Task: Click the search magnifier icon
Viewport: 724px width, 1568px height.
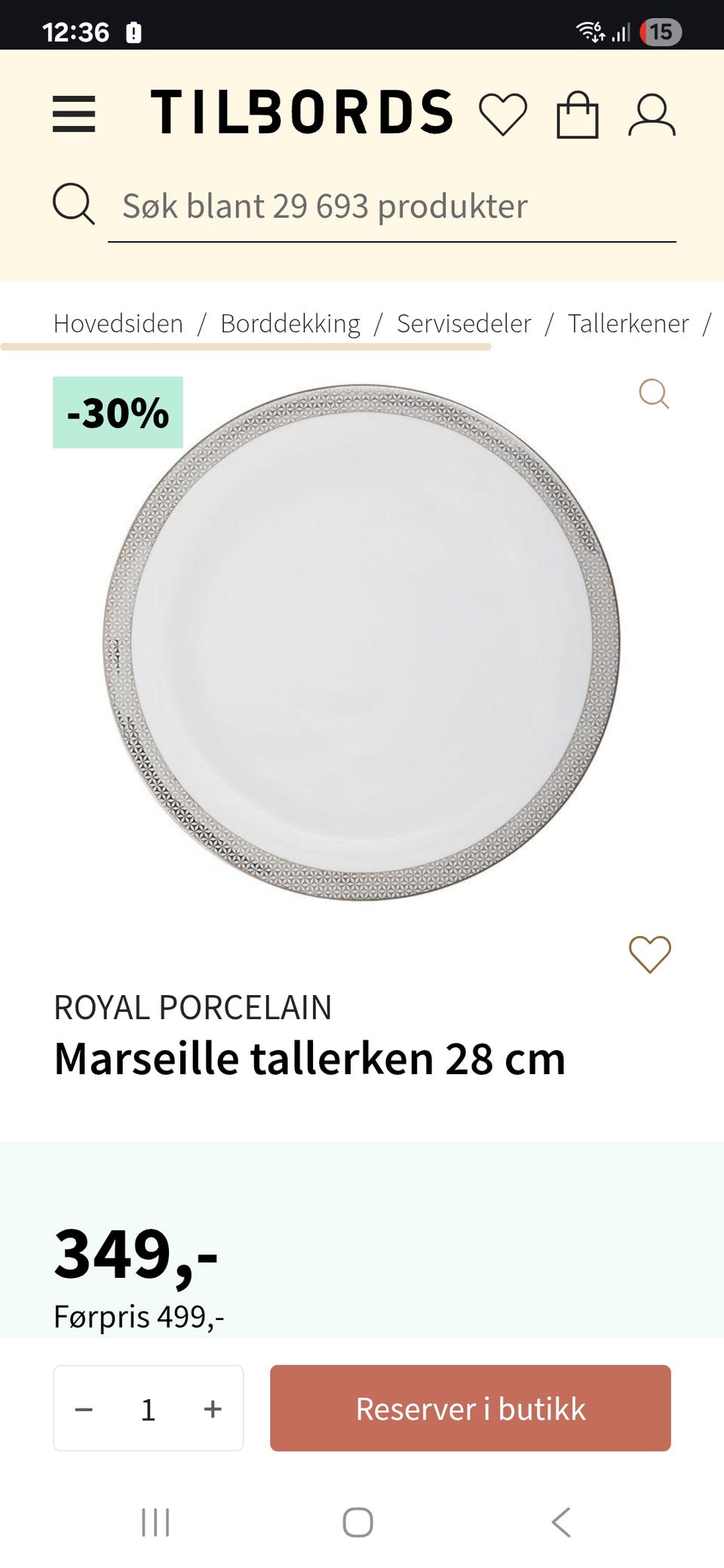Action: (73, 205)
